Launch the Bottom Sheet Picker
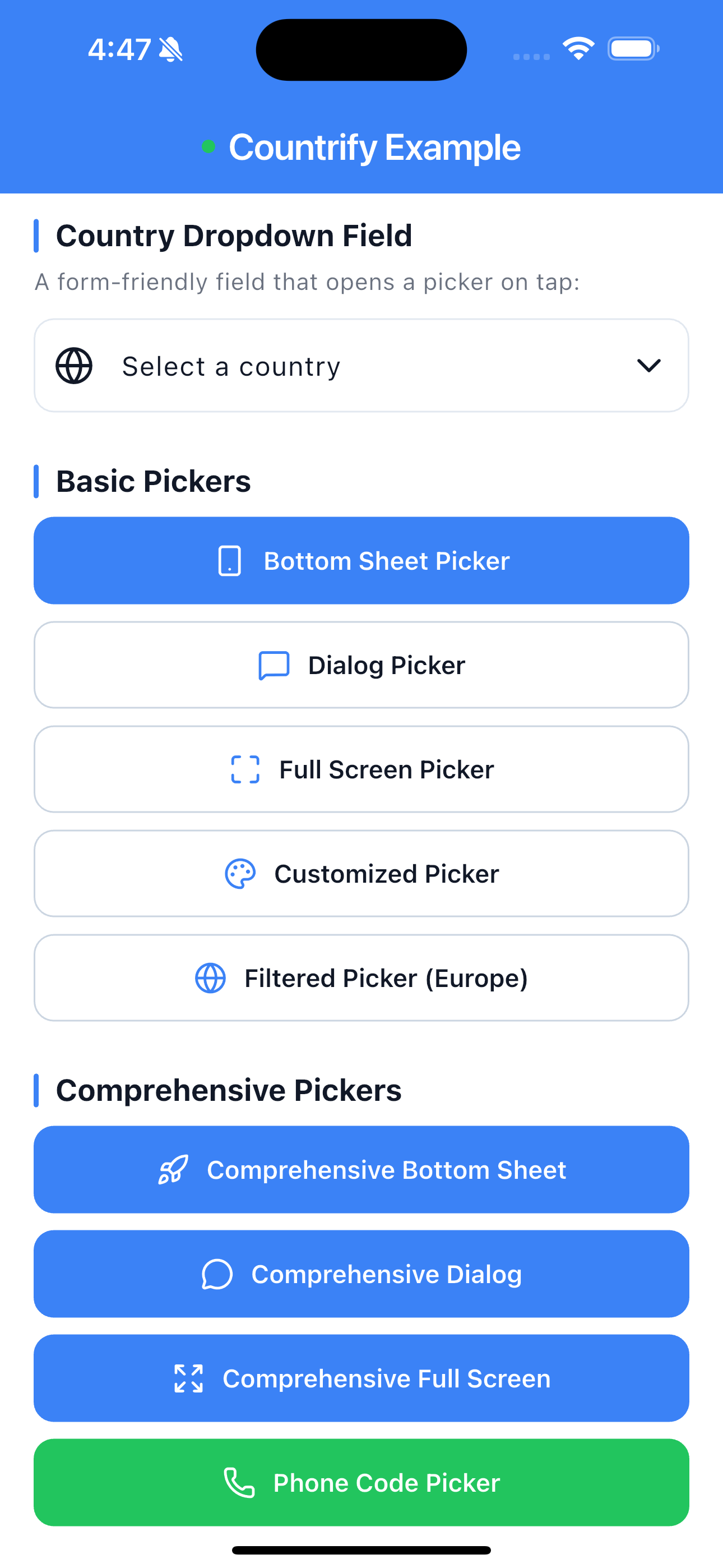723x1568 pixels. coord(361,561)
